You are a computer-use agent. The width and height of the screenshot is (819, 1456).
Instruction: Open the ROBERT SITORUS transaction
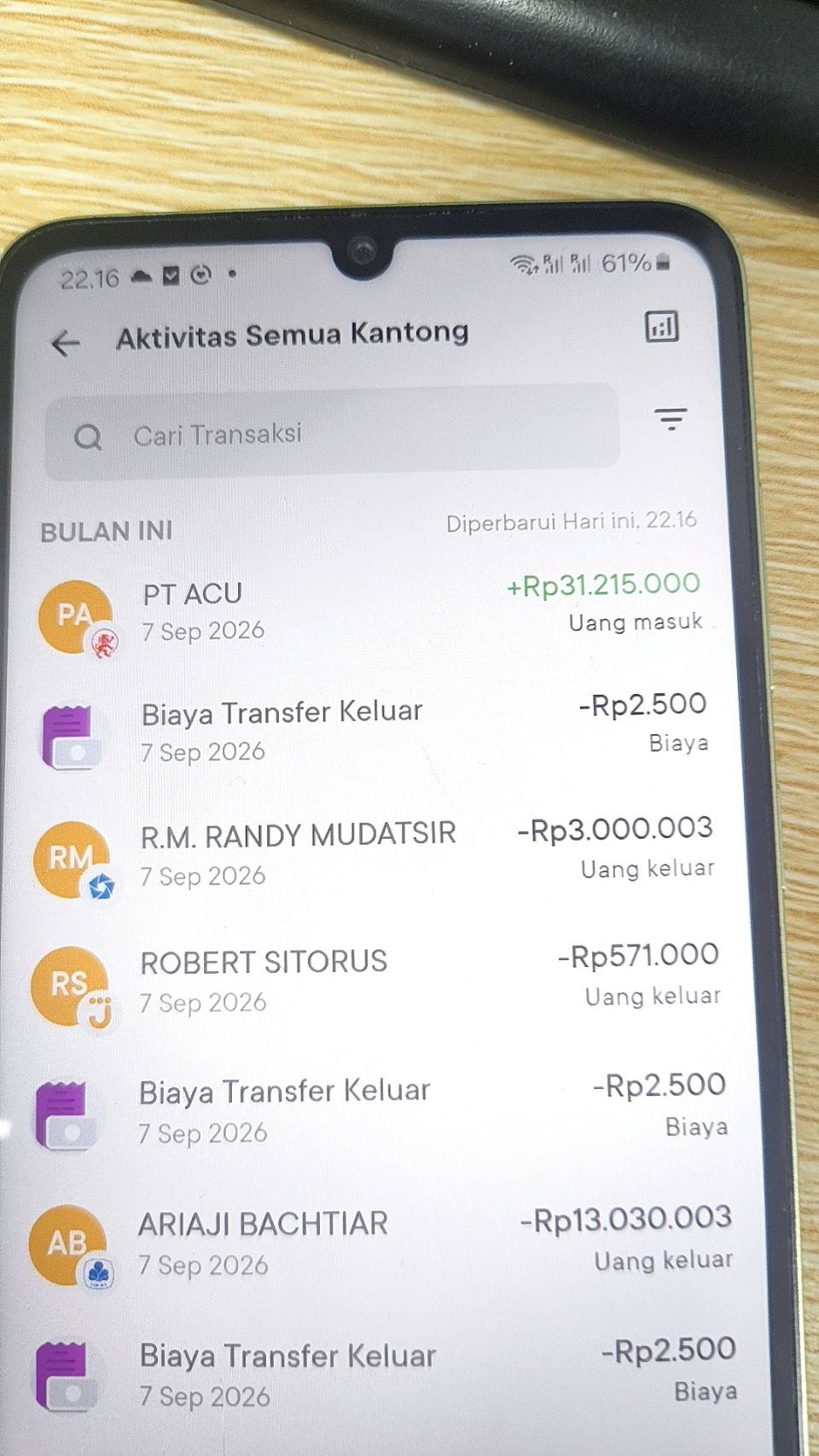point(375,982)
